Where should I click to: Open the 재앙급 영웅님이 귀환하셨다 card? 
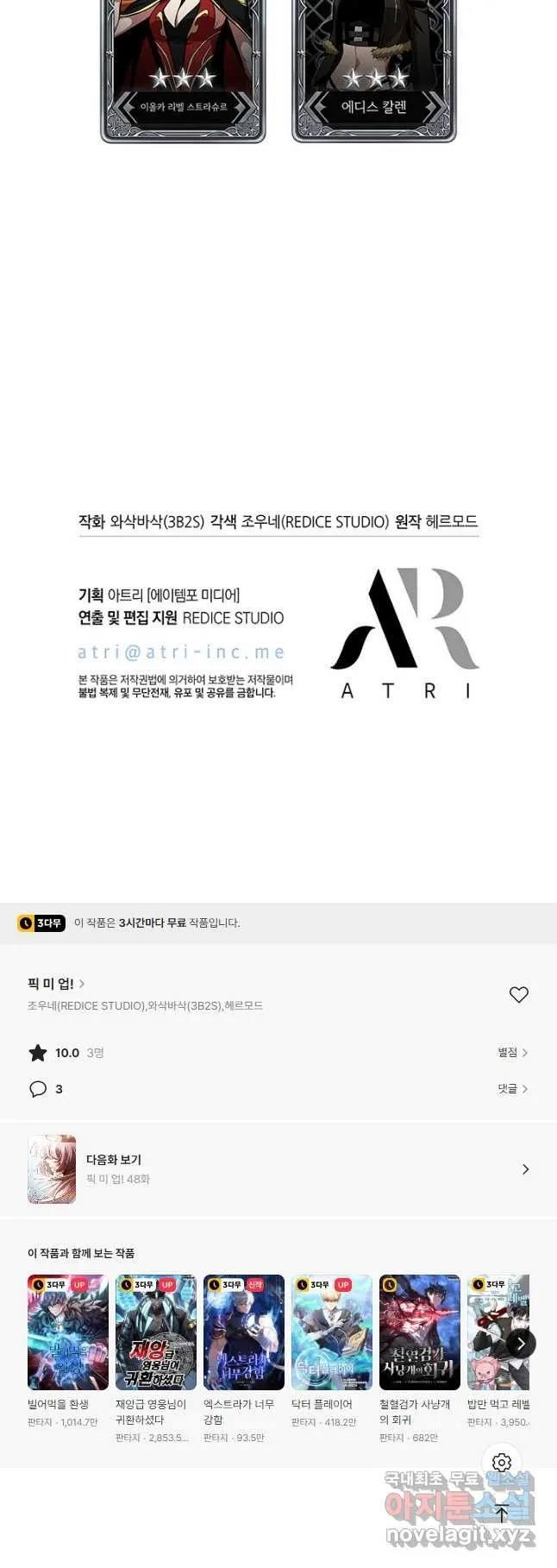156,1332
